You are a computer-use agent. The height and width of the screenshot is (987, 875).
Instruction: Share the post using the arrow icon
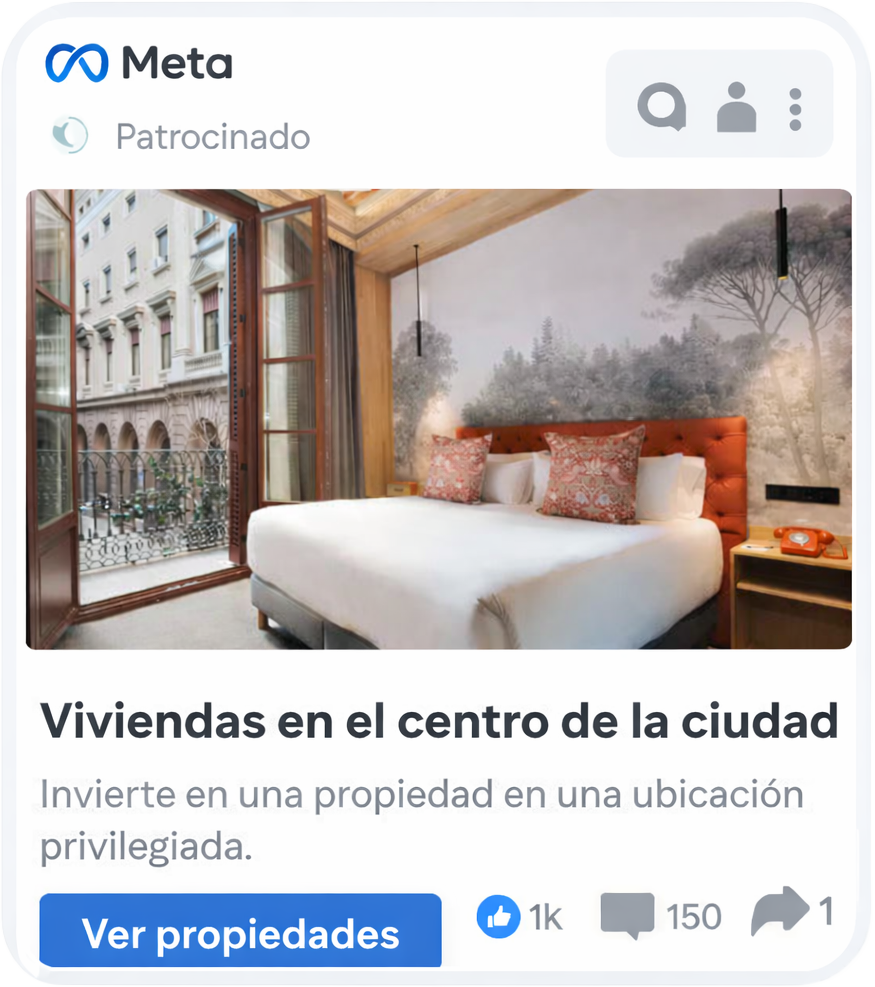pos(781,908)
